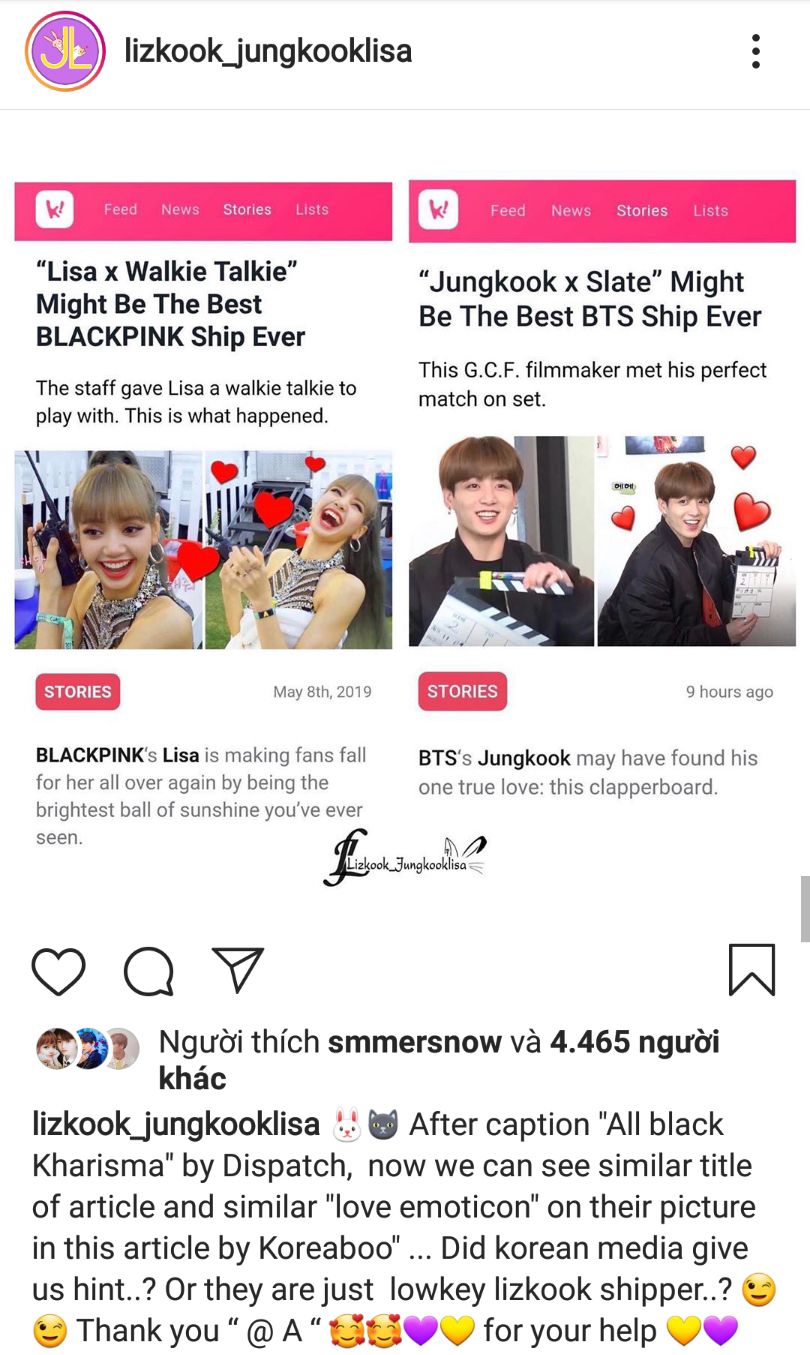
Task: Open the post's three-dot overflow menu
Action: pyautogui.click(x=756, y=51)
